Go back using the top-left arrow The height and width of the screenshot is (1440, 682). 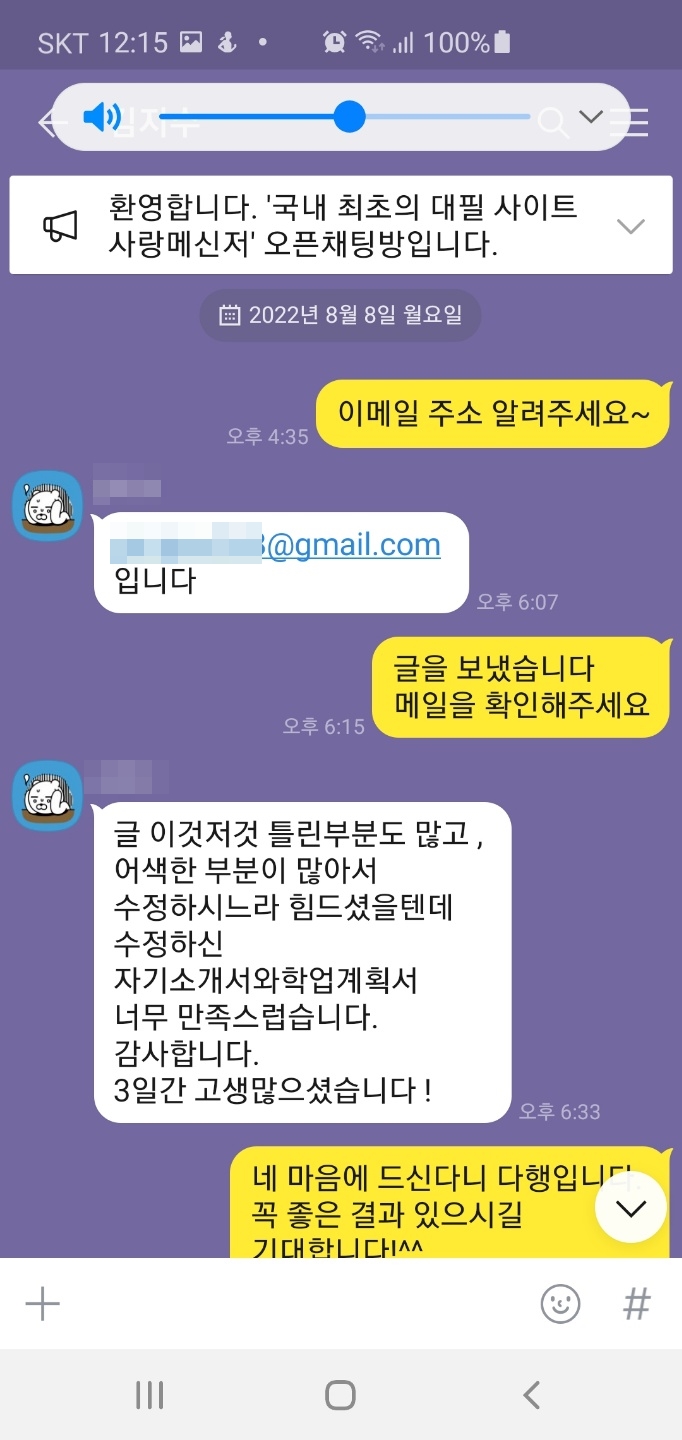pyautogui.click(x=44, y=123)
